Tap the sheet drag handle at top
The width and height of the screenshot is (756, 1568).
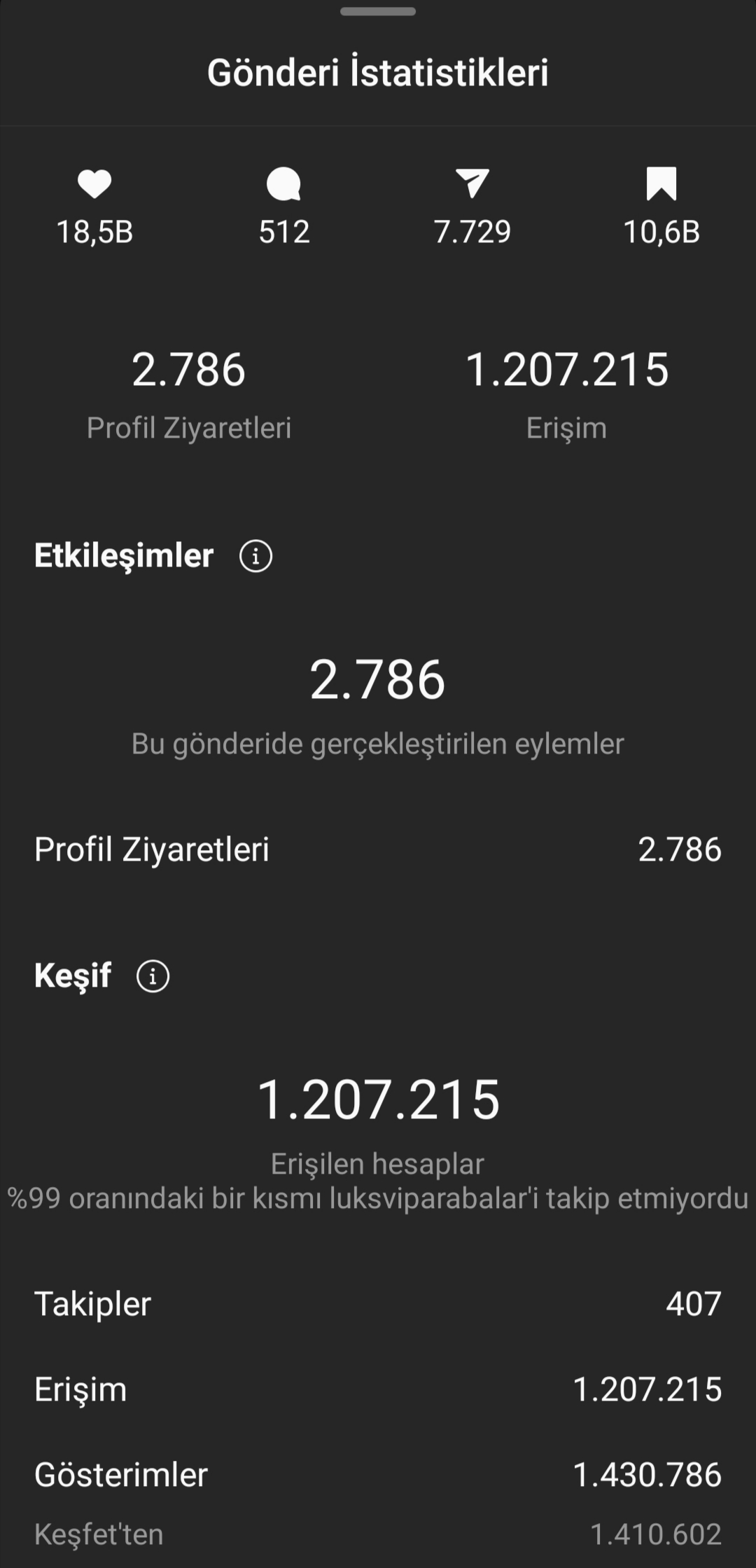(378, 11)
